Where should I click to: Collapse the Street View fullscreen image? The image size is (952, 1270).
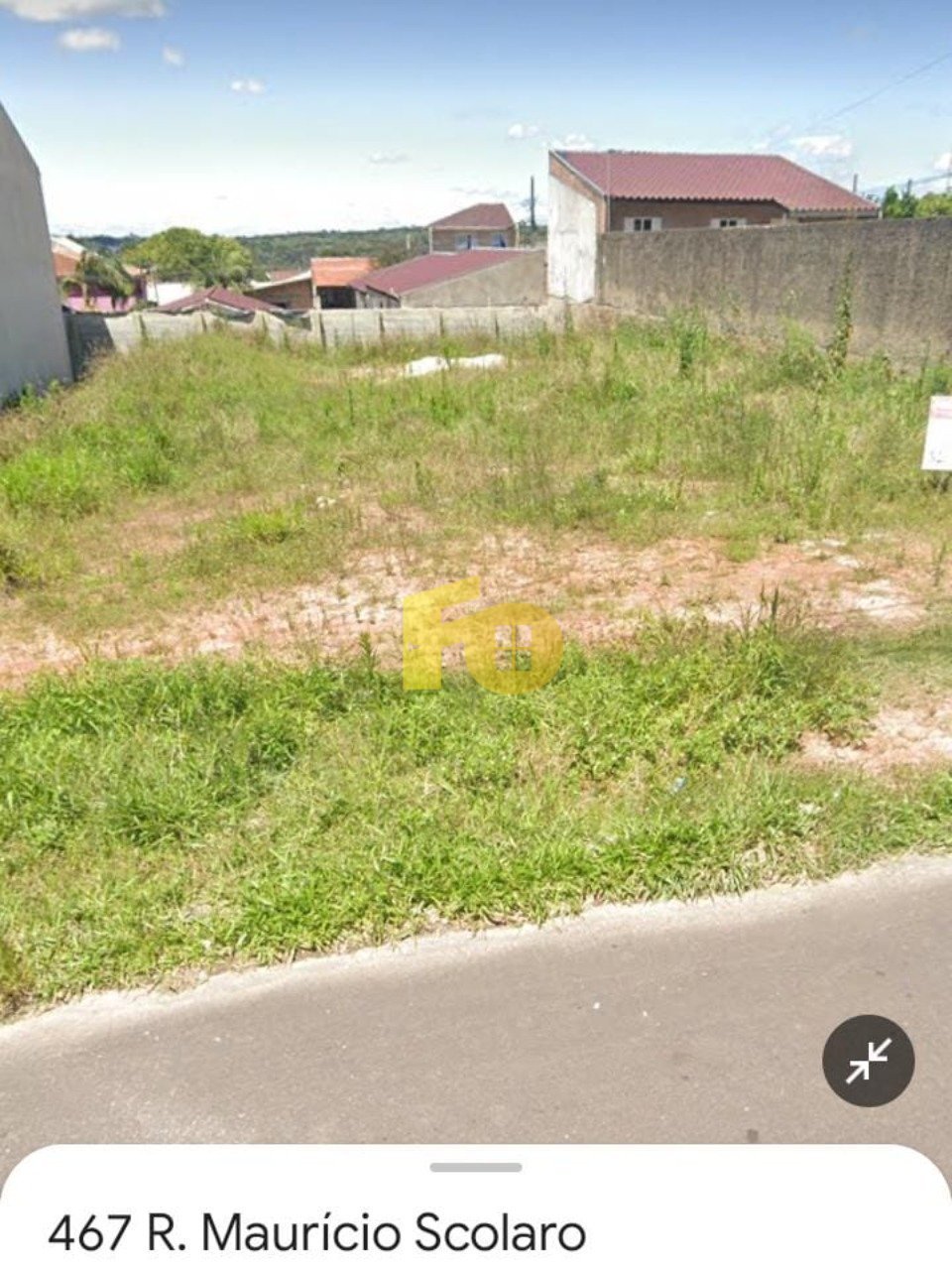[868, 1061]
